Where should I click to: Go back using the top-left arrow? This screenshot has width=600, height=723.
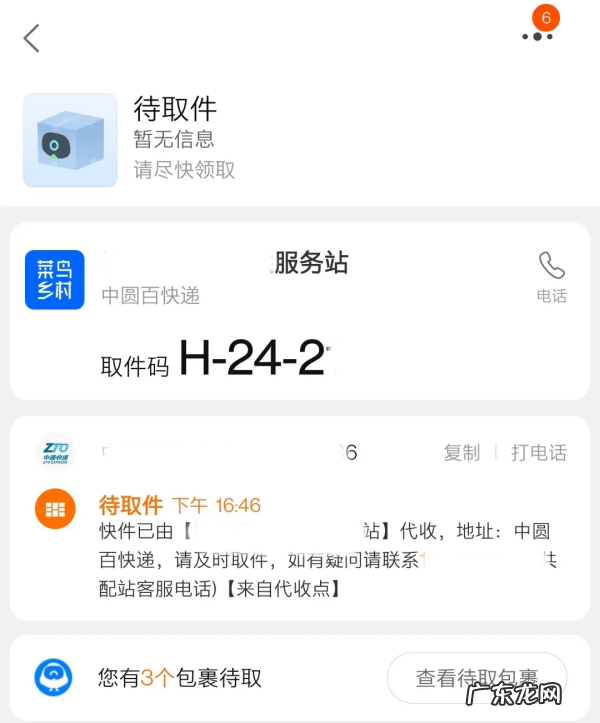tap(32, 38)
